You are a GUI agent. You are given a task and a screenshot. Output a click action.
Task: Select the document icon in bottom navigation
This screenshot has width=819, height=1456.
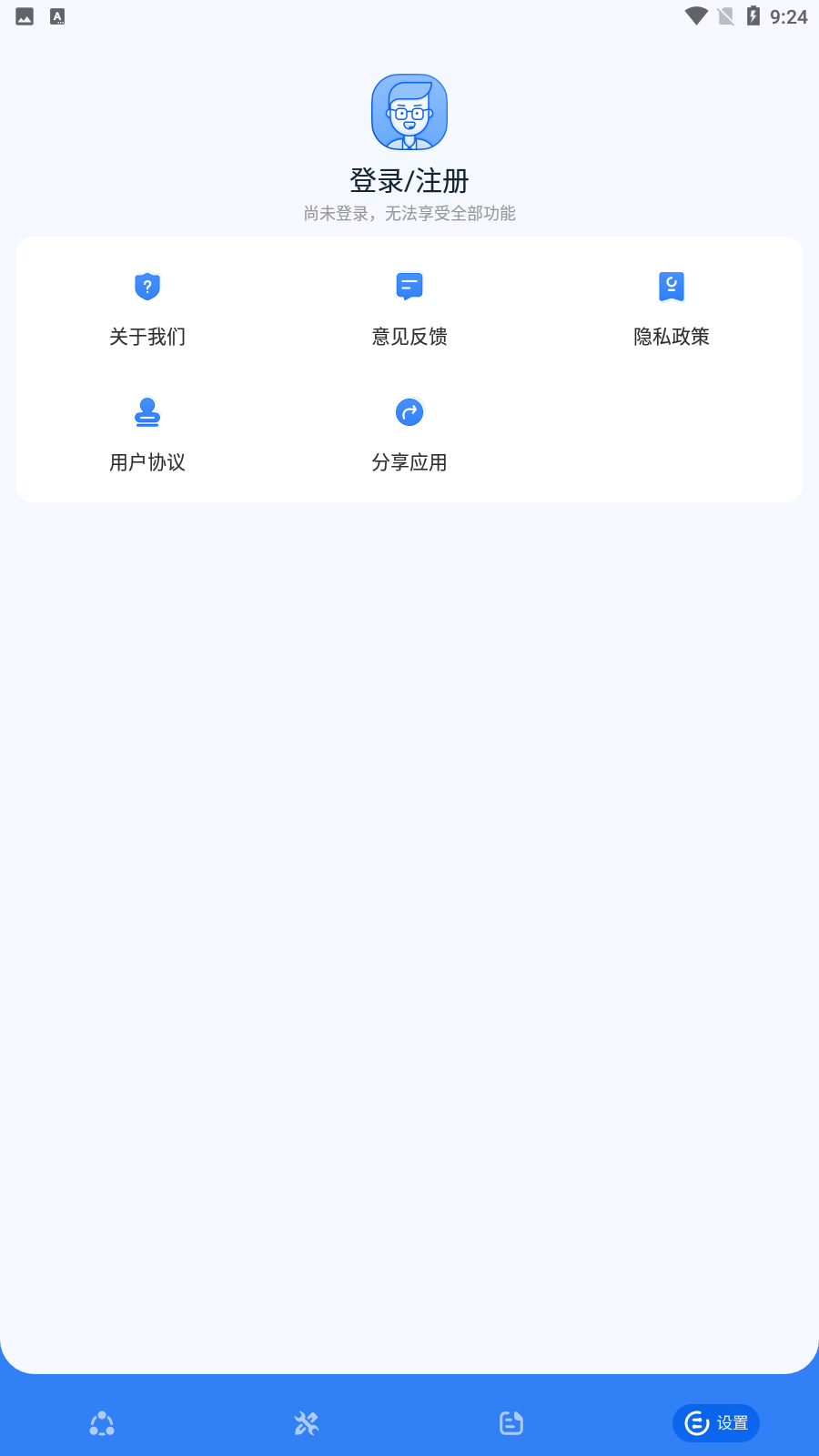pos(511,1422)
